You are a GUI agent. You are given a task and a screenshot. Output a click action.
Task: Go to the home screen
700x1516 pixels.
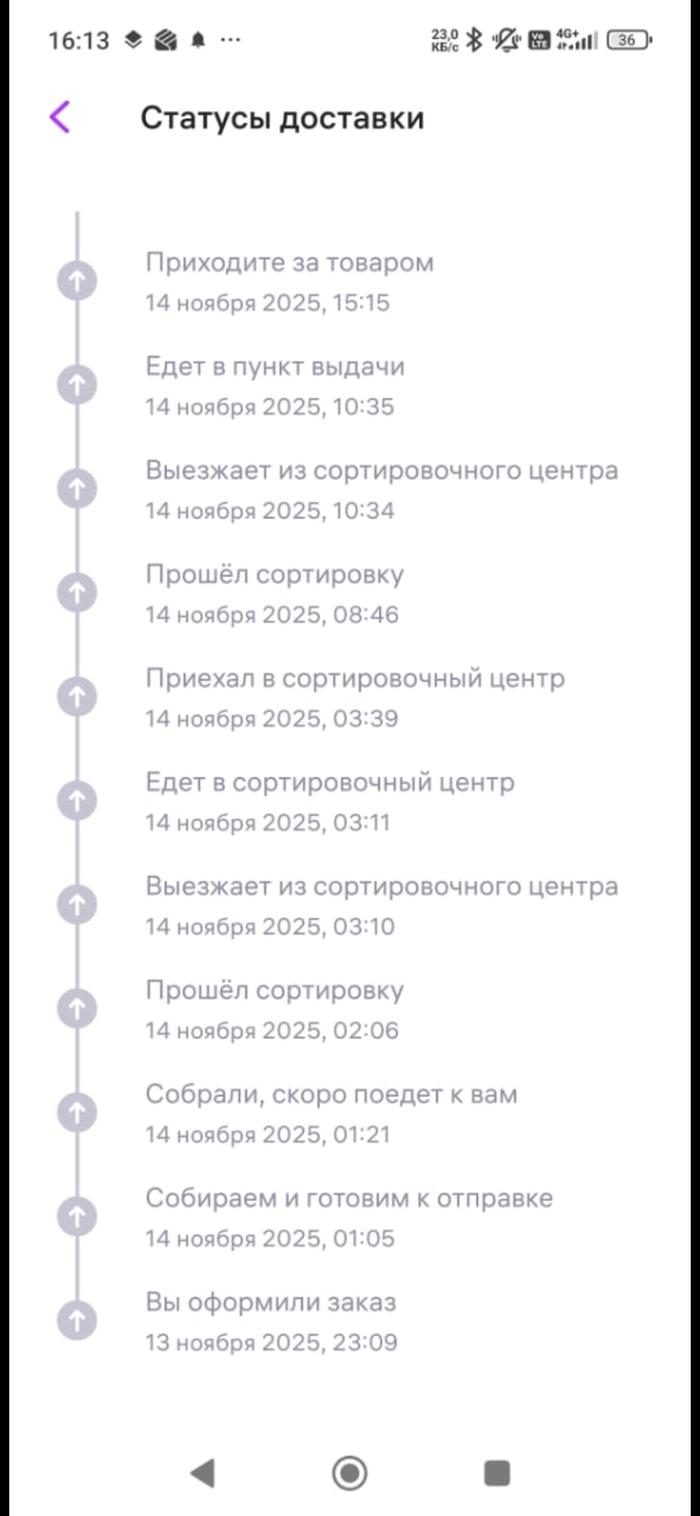click(x=349, y=1472)
